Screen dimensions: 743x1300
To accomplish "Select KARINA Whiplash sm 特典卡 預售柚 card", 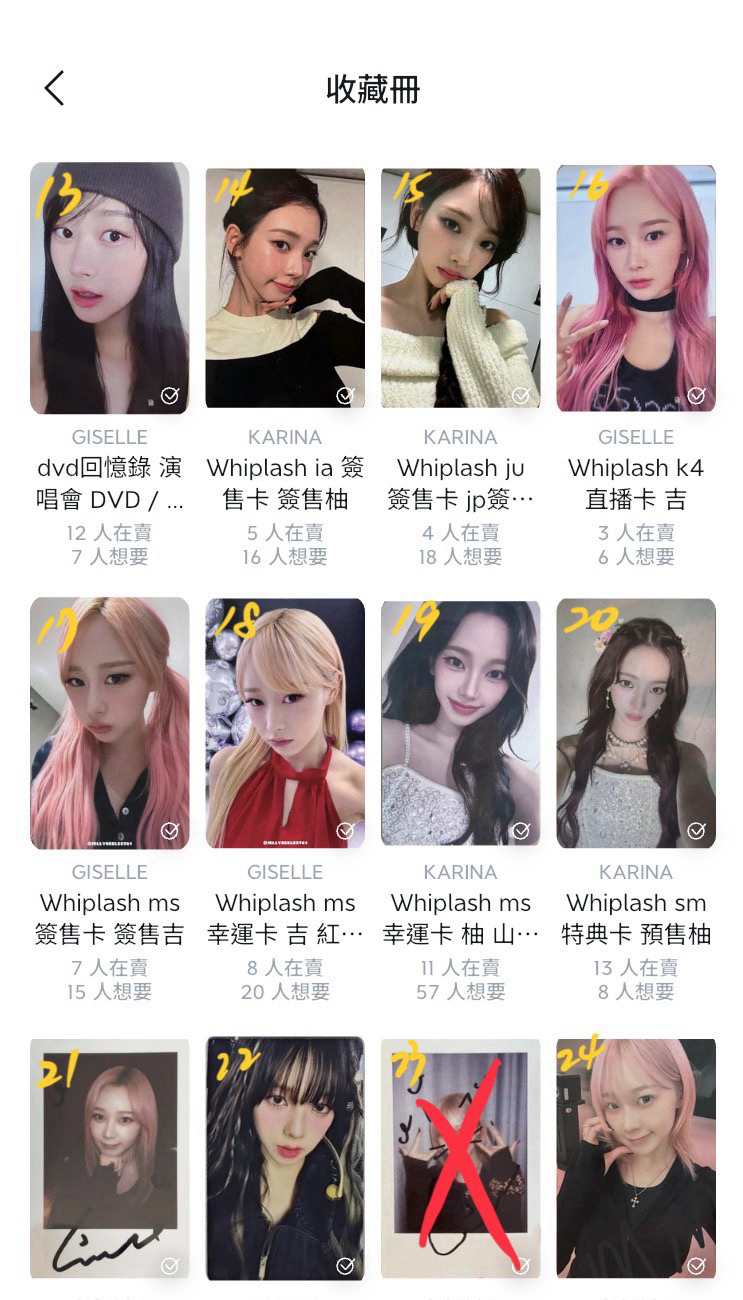I will pyautogui.click(x=636, y=723).
